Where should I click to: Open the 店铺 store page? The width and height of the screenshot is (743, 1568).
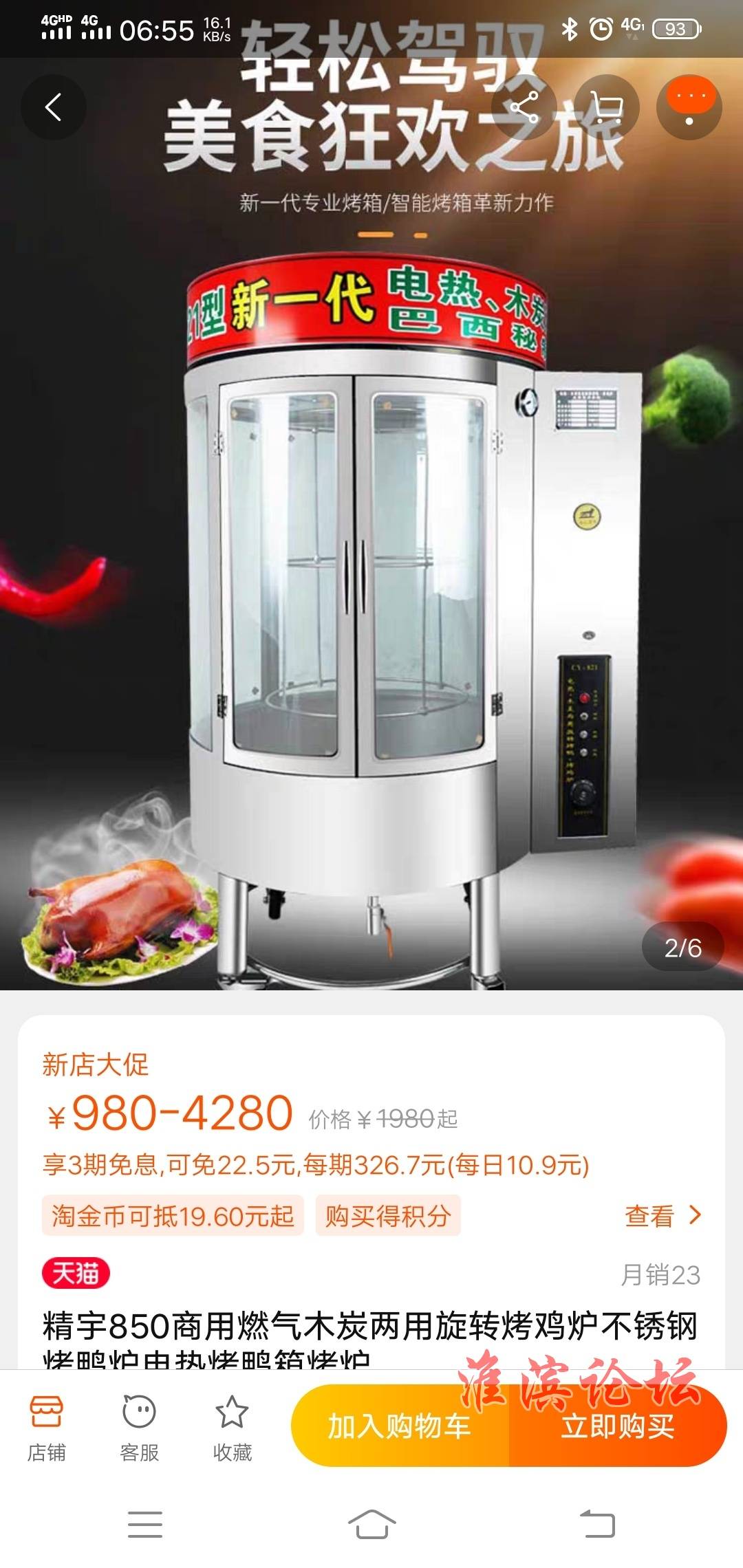tap(47, 1428)
